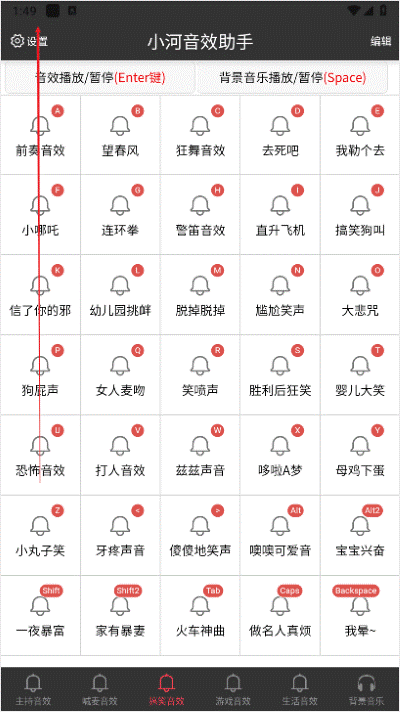Play the 哆啦A梦 sound
The height and width of the screenshot is (712, 400).
(280, 455)
